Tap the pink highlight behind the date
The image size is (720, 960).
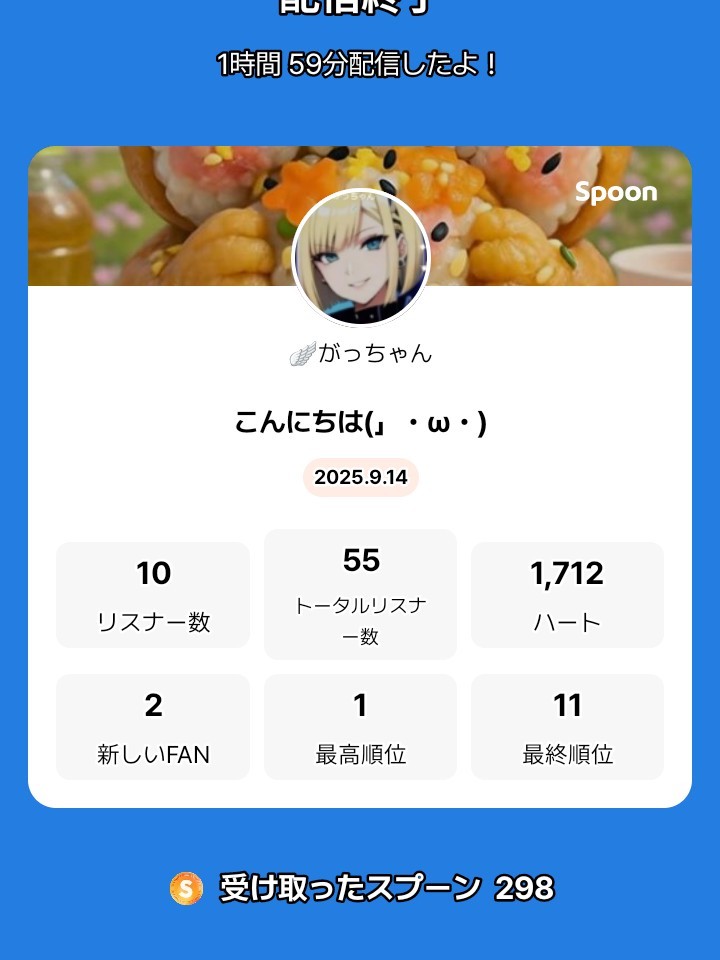coord(360,477)
